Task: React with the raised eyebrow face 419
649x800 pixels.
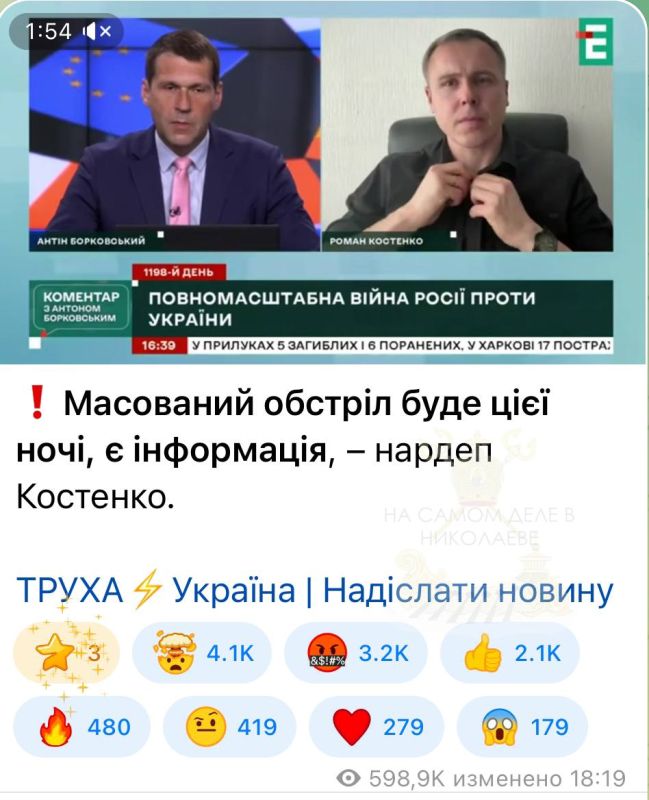Action: click(228, 727)
